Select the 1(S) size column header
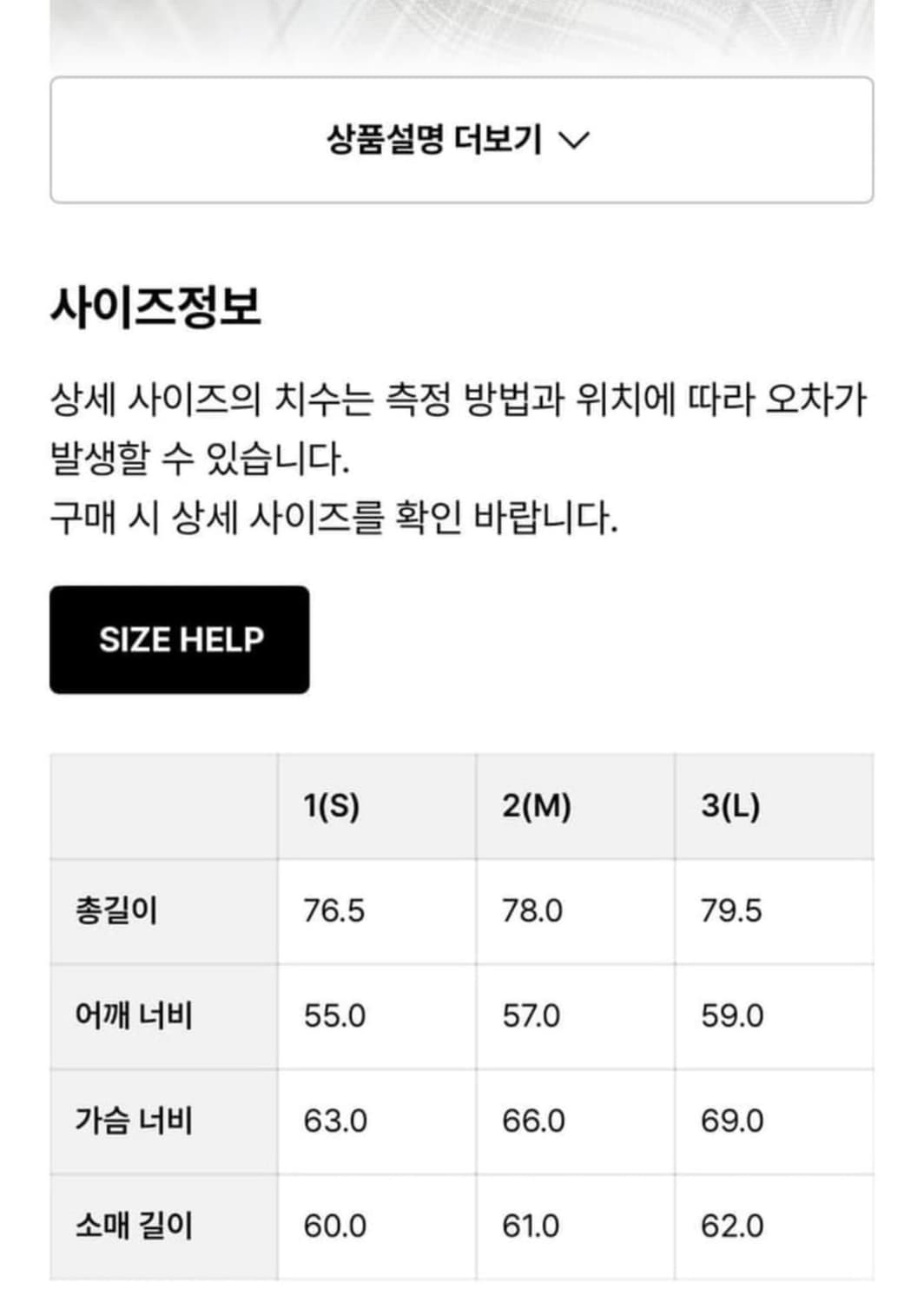Screen dimensions: 924x1303 [334, 805]
